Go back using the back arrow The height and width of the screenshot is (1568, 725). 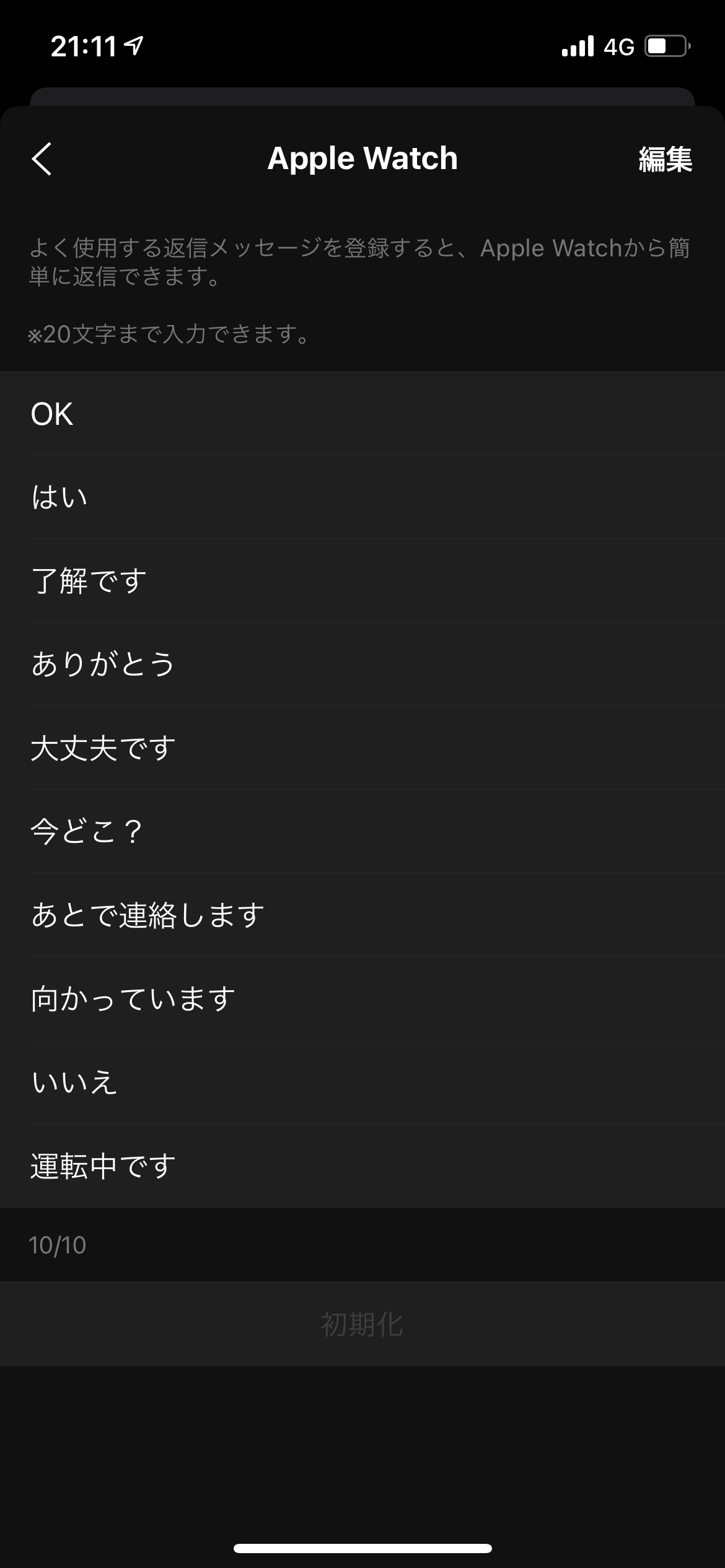(x=42, y=159)
